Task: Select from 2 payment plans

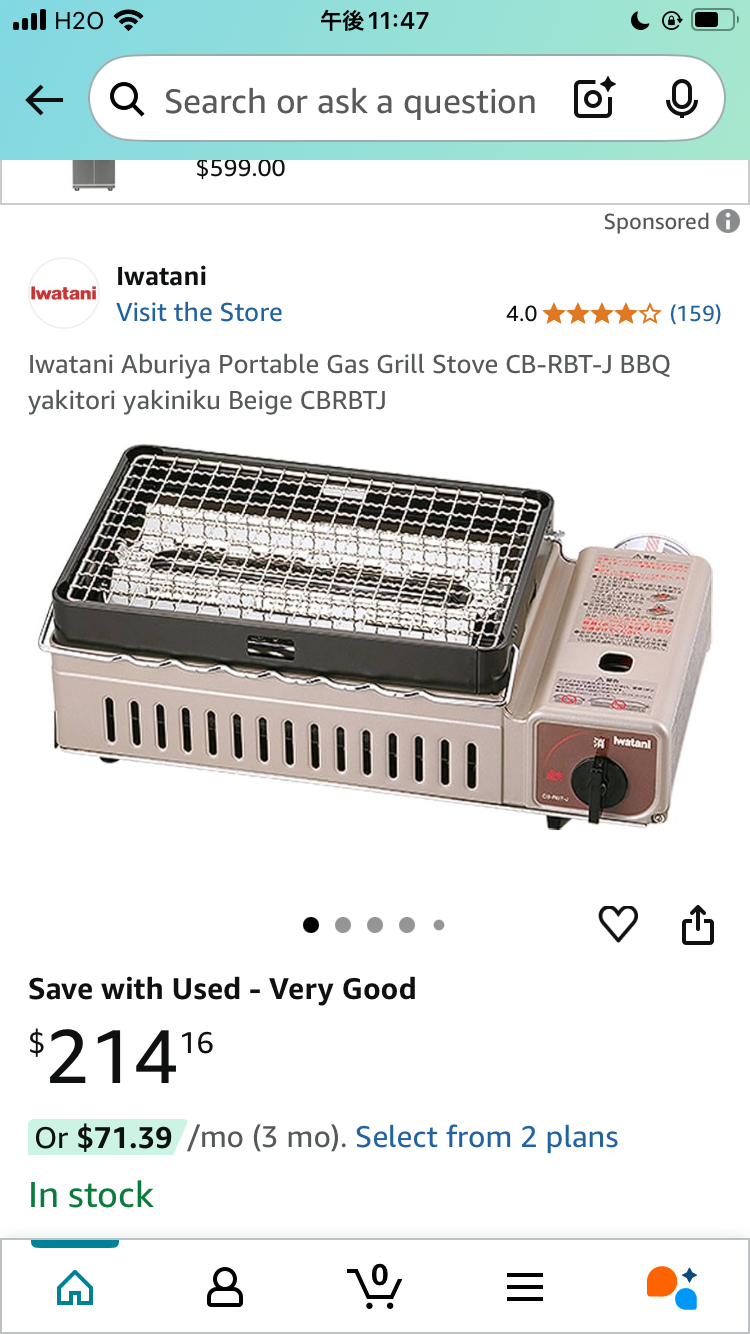Action: pyautogui.click(x=487, y=1137)
